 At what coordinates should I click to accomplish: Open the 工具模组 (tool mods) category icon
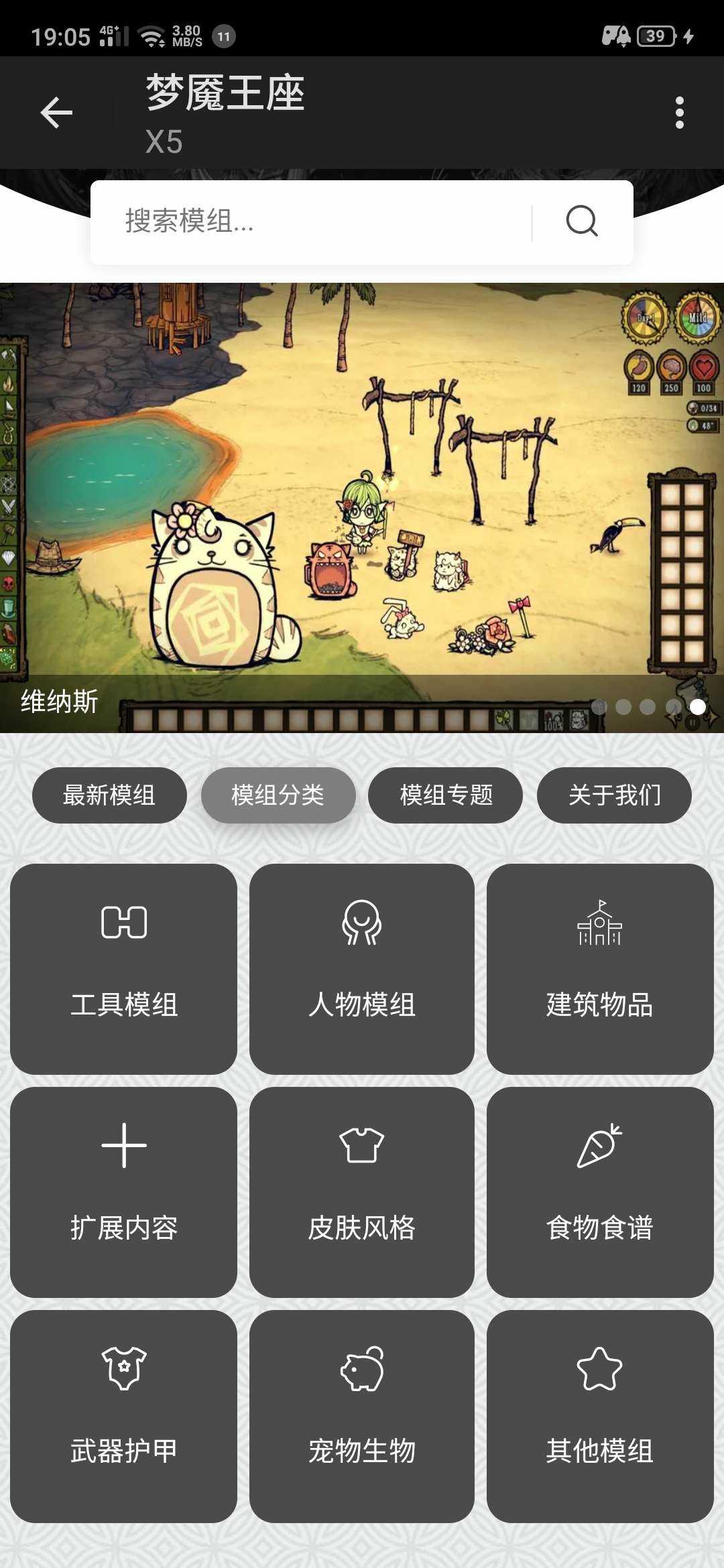click(x=123, y=923)
